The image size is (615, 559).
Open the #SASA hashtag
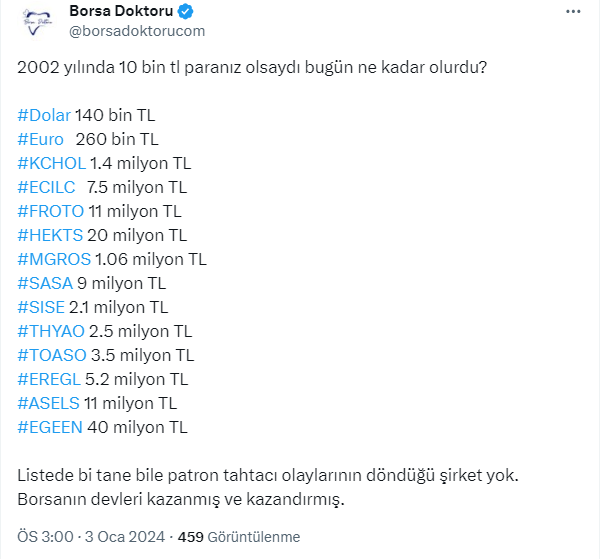pyautogui.click(x=45, y=283)
